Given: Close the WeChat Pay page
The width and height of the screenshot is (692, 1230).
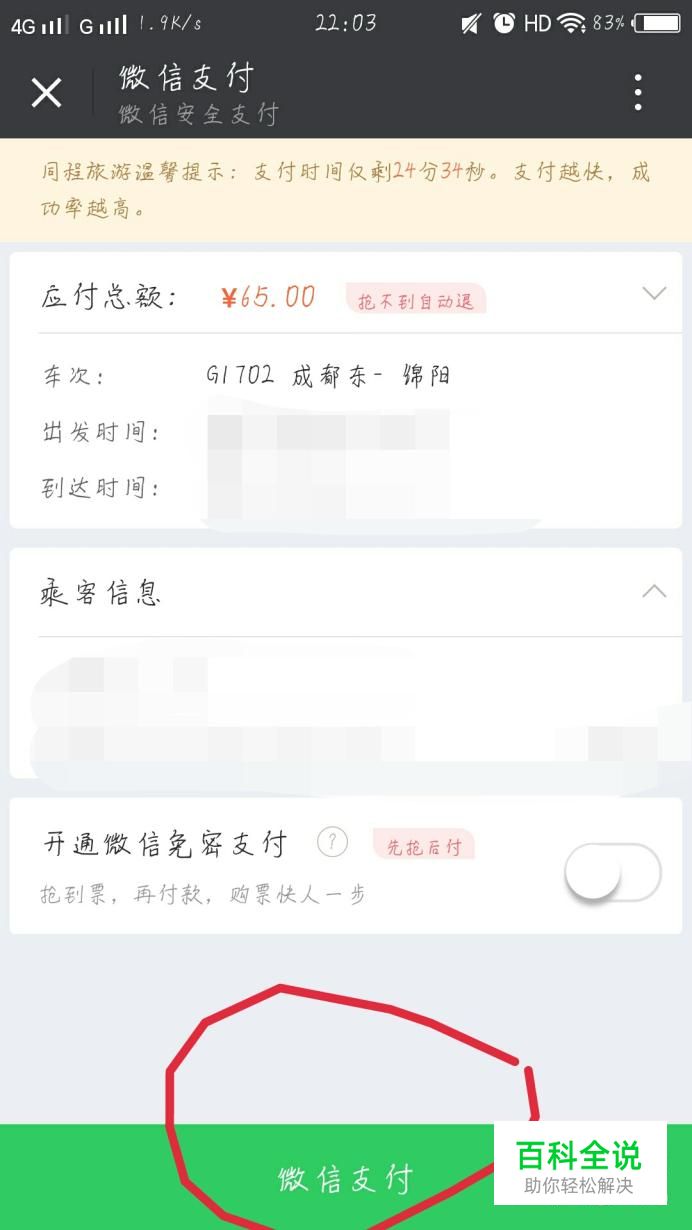Looking at the screenshot, I should (x=46, y=93).
